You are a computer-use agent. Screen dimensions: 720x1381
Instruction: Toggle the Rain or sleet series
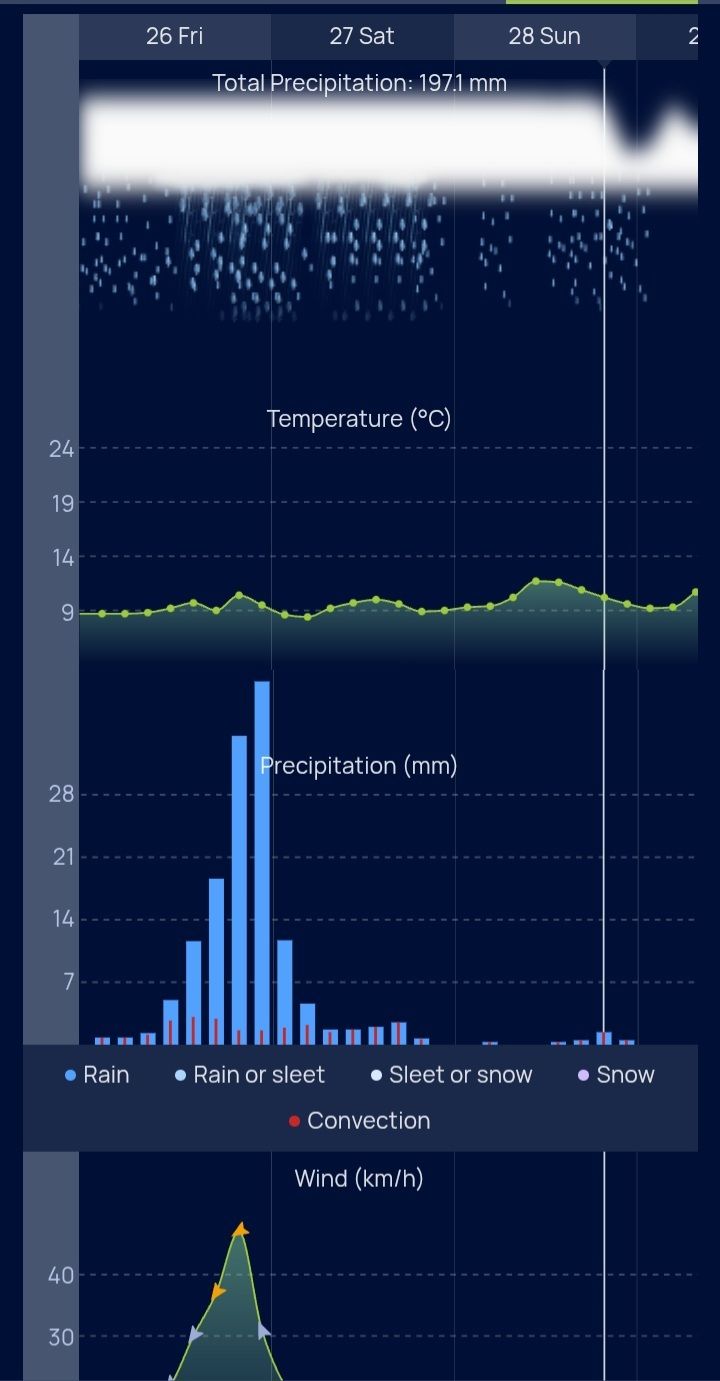pyautogui.click(x=250, y=1075)
